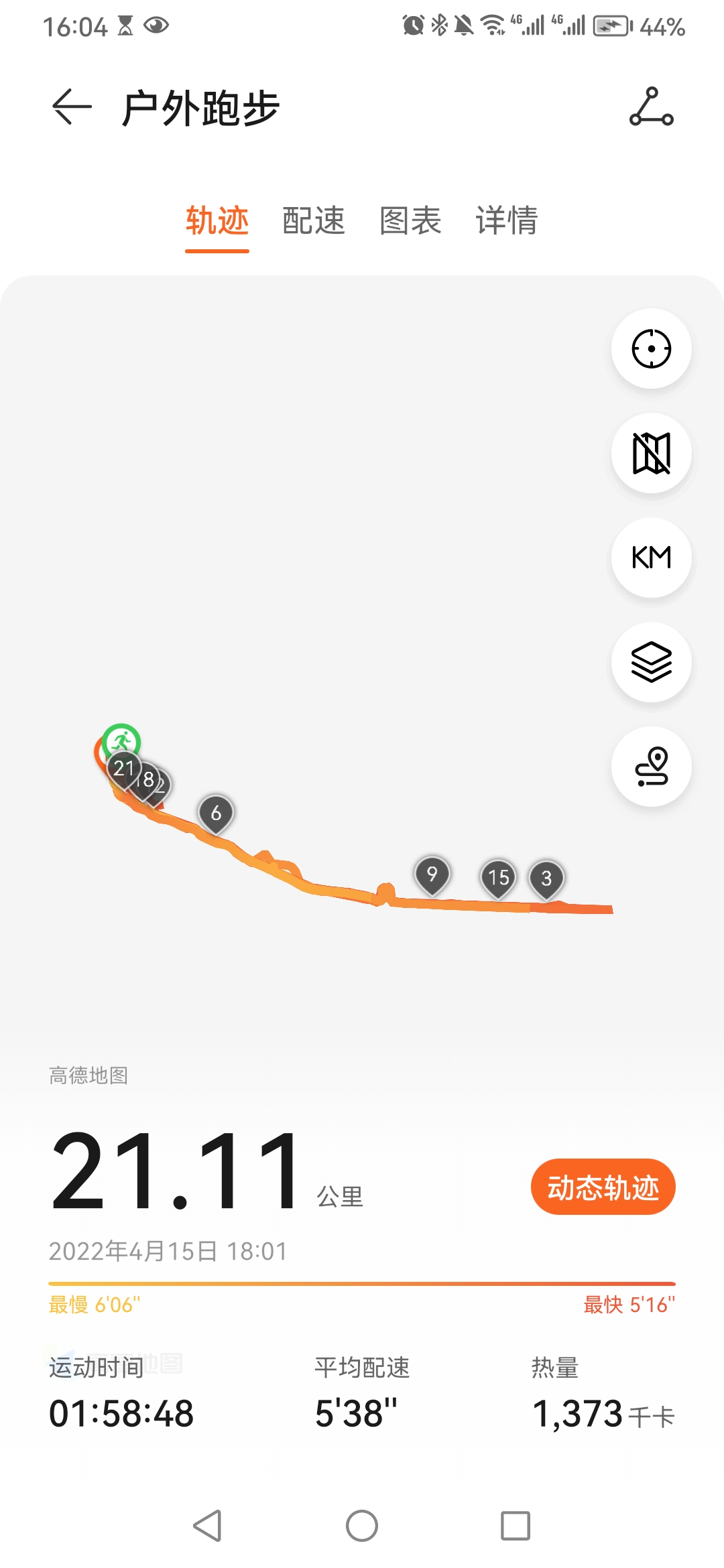
Task: Return to the phone home screen
Action: point(362,1526)
